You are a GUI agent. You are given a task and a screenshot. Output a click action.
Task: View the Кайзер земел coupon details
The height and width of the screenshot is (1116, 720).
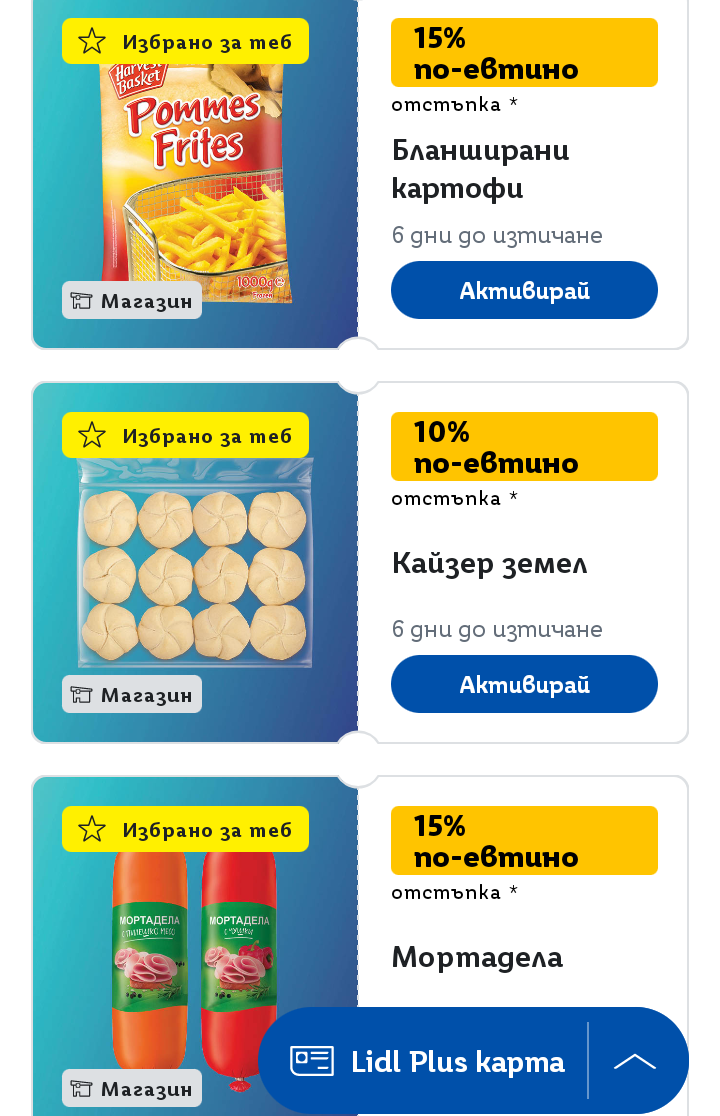pos(489,564)
